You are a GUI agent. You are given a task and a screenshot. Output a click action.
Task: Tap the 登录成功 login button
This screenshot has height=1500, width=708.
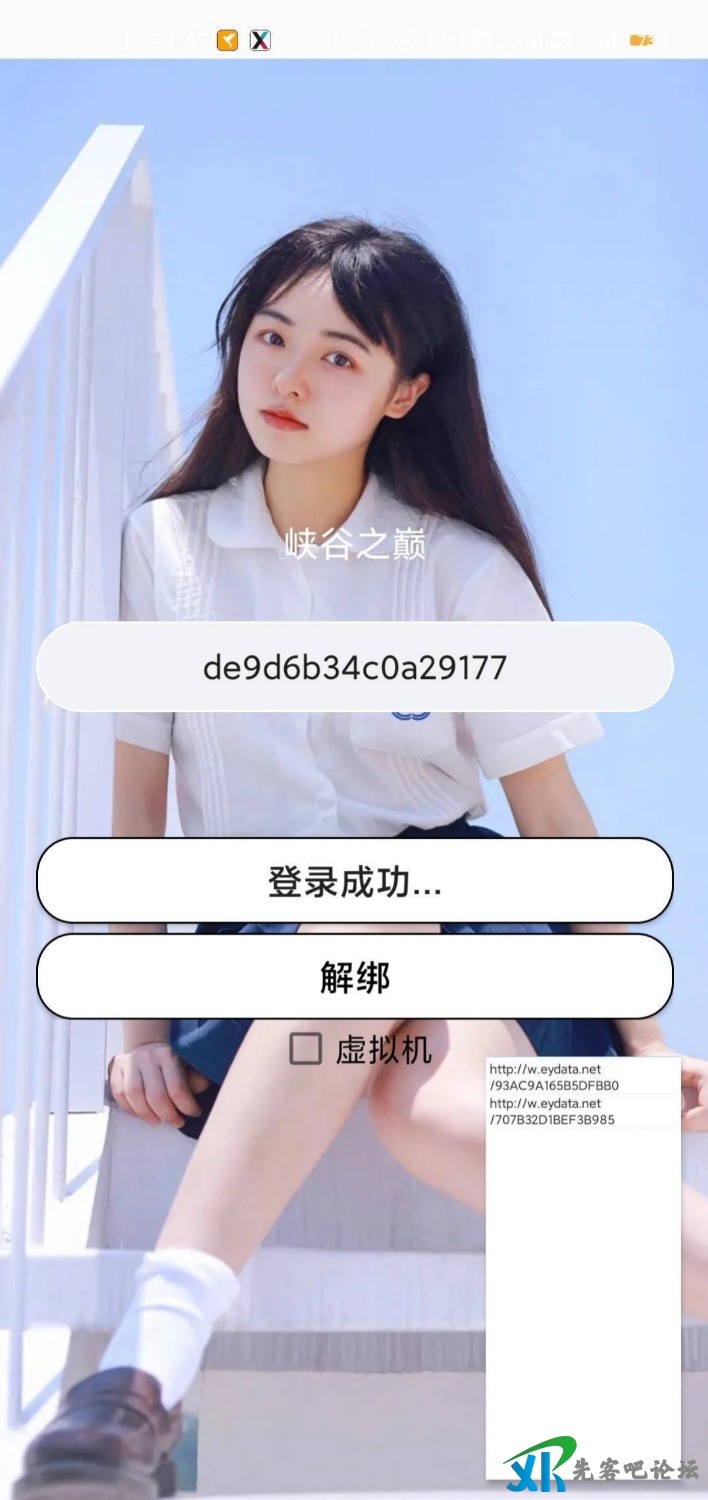[x=354, y=881]
